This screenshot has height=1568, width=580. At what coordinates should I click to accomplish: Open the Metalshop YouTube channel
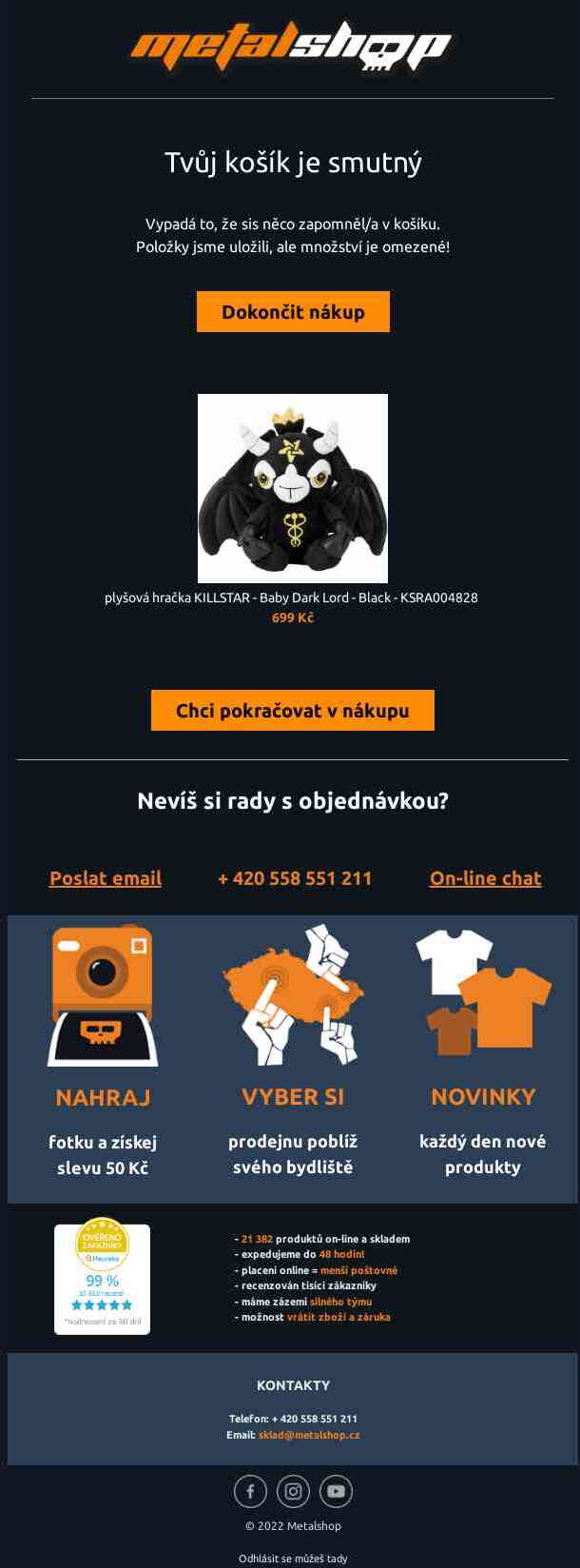[x=336, y=1491]
